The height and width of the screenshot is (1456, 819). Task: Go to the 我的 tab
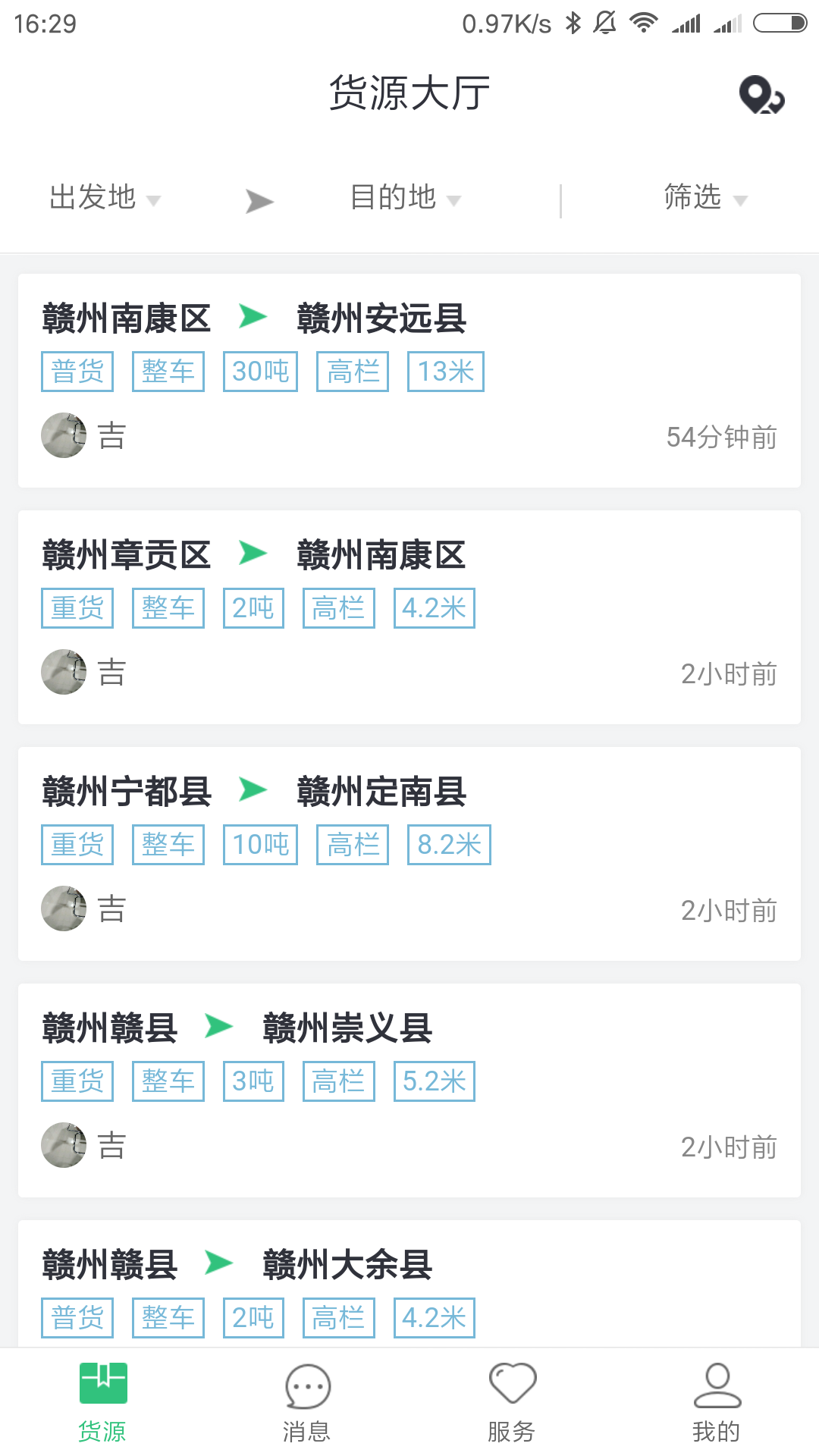pos(717,1403)
